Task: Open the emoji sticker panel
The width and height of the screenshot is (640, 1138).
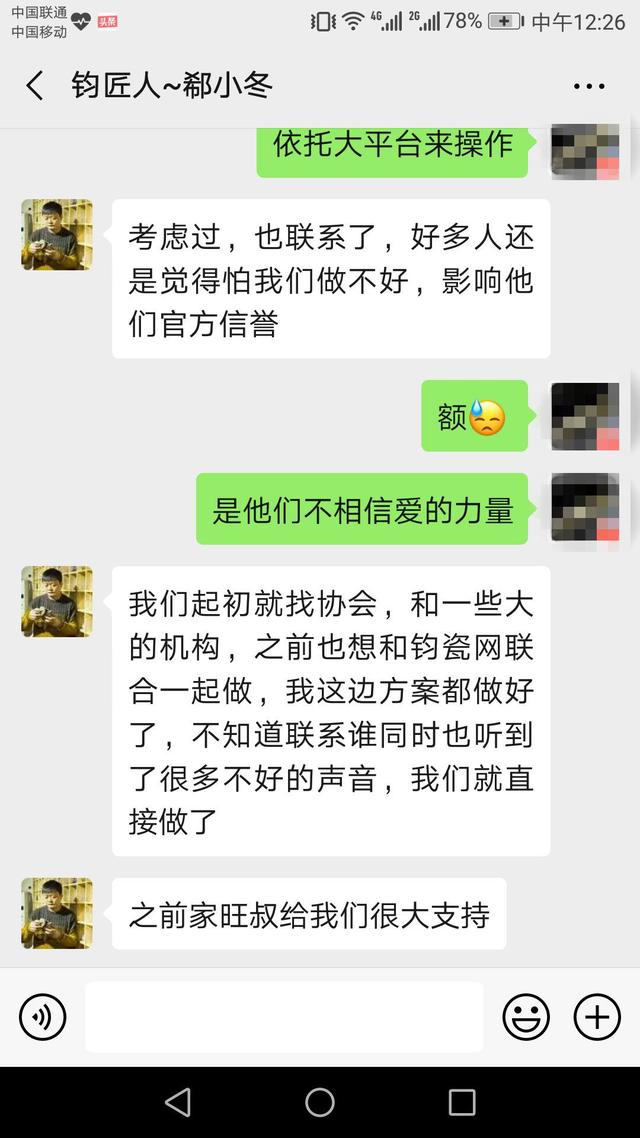Action: tap(526, 1017)
